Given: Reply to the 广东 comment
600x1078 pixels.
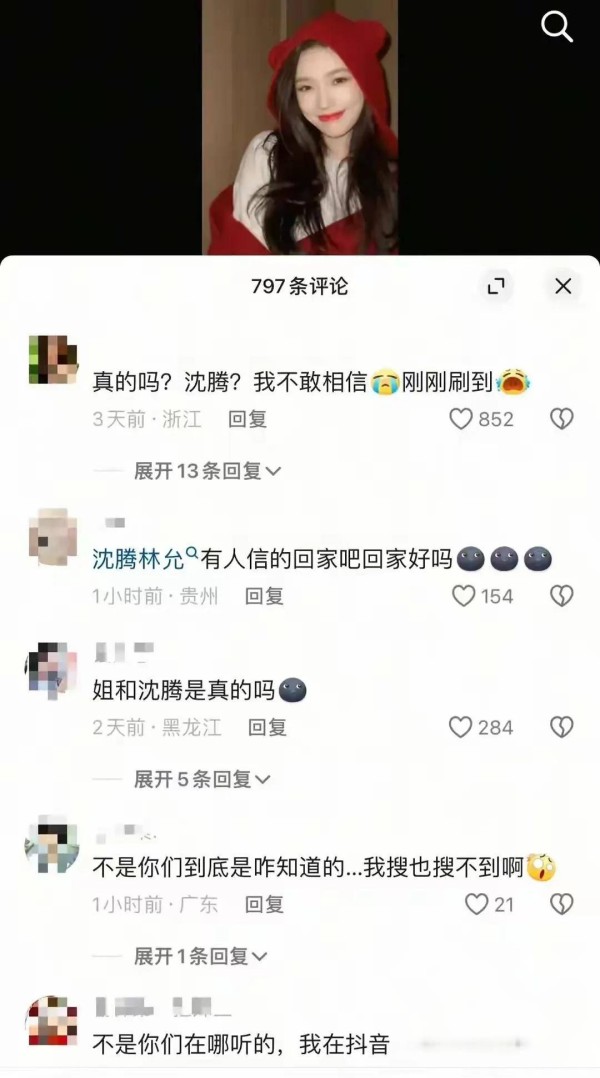Looking at the screenshot, I should [265, 904].
